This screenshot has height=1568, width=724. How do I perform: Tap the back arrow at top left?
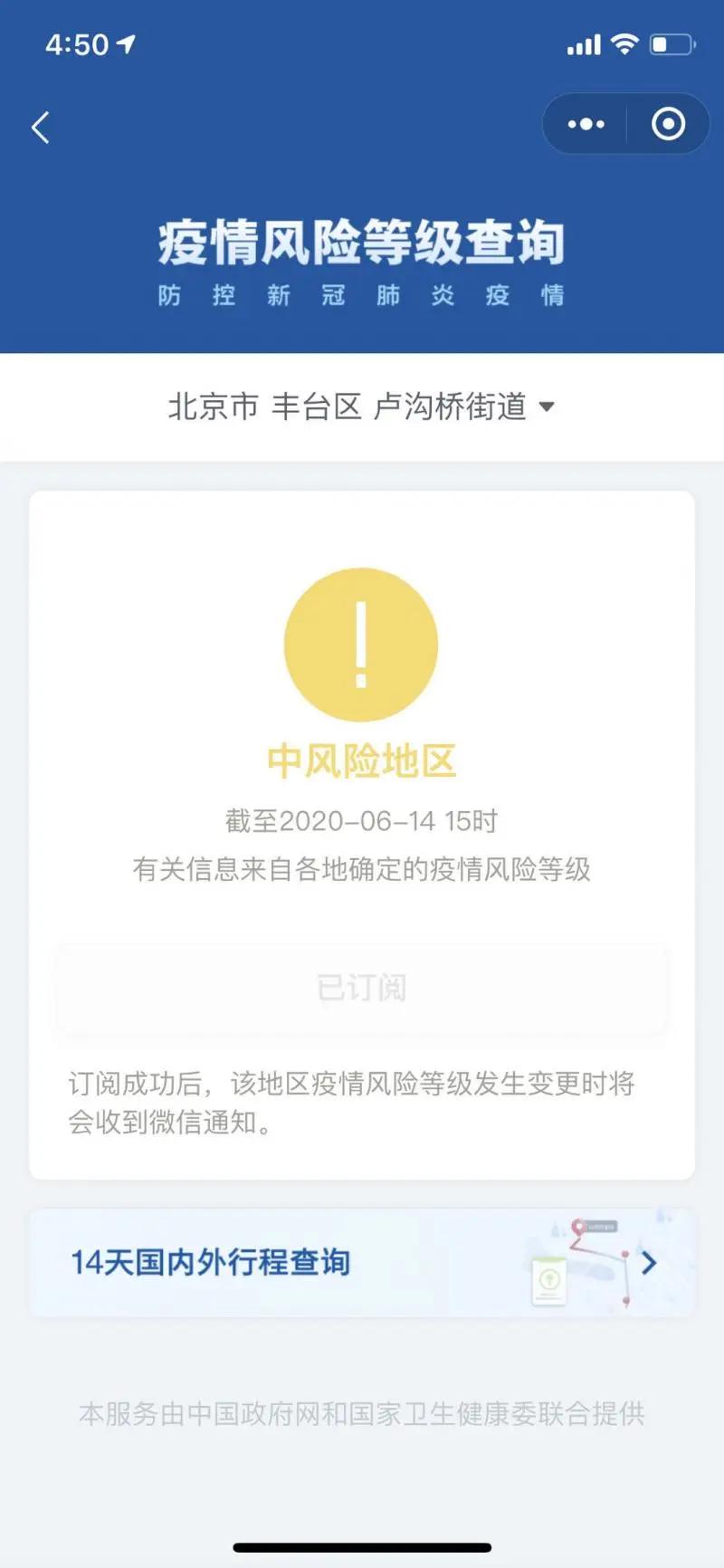pos(40,127)
